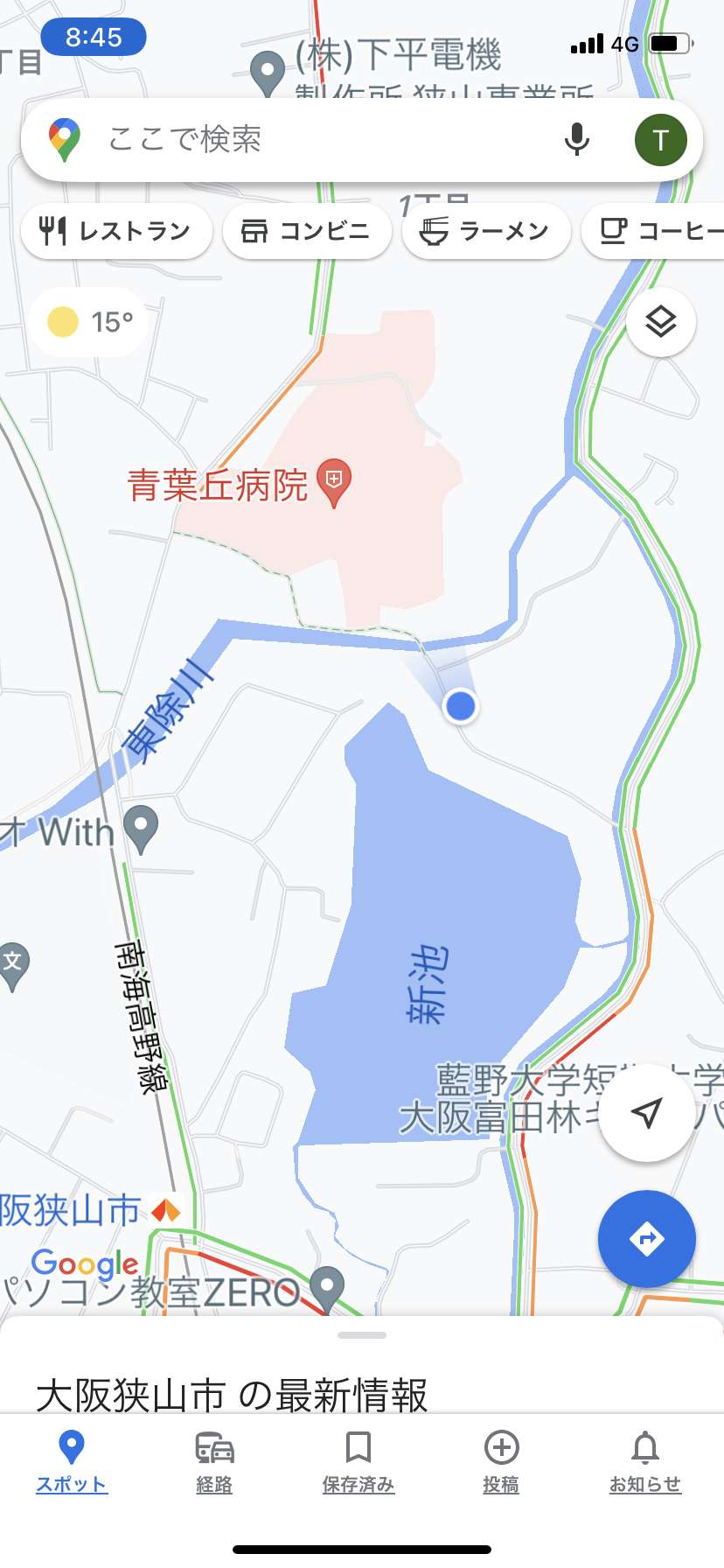Select the コンビニ chip
724x1568 pixels.
306,231
